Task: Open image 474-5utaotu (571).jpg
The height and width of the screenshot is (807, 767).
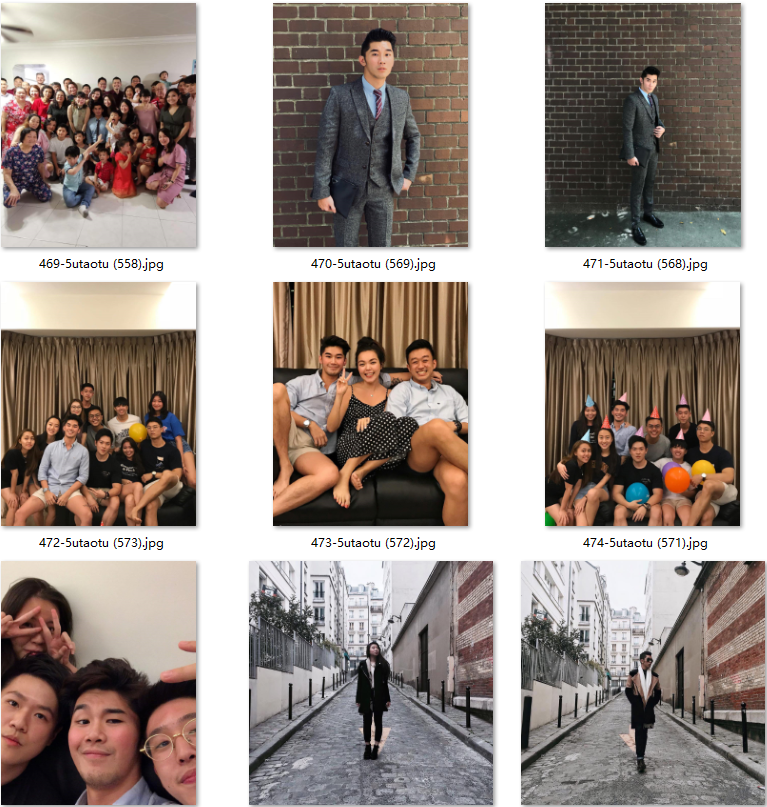Action: coord(642,404)
